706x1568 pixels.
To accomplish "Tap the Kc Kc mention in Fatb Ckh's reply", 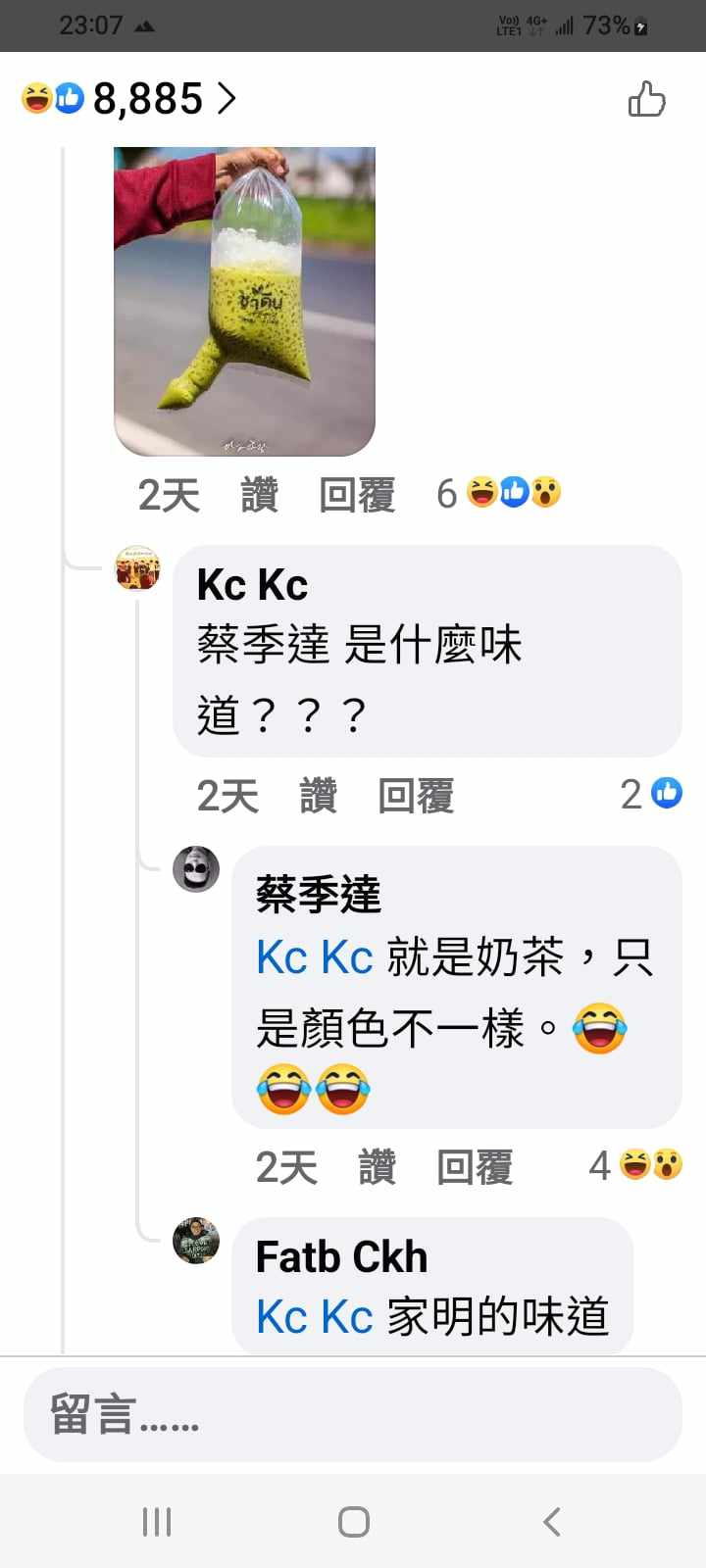I will click(x=314, y=1317).
